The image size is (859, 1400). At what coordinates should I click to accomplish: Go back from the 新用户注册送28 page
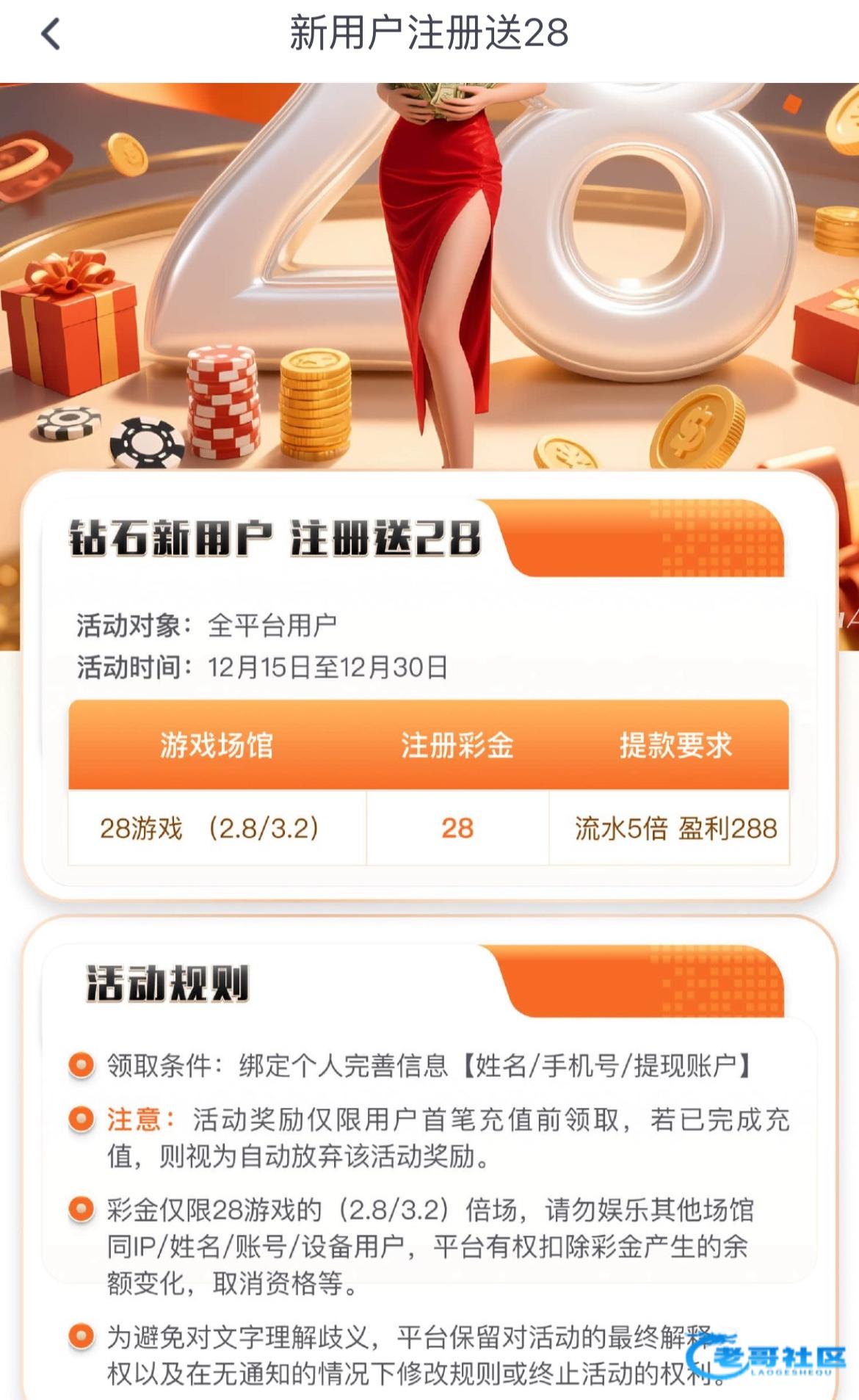(50, 35)
